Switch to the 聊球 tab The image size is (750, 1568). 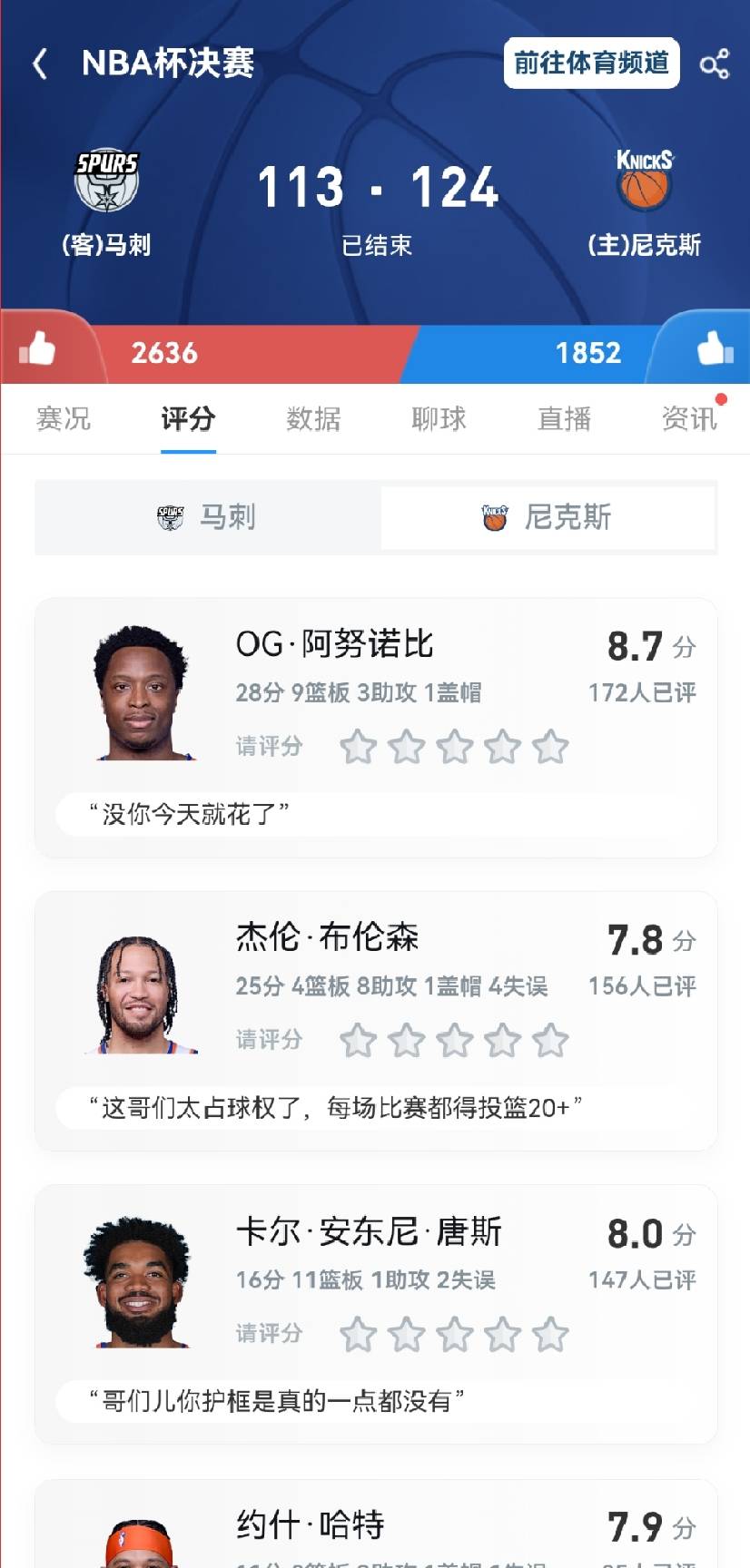coord(438,418)
